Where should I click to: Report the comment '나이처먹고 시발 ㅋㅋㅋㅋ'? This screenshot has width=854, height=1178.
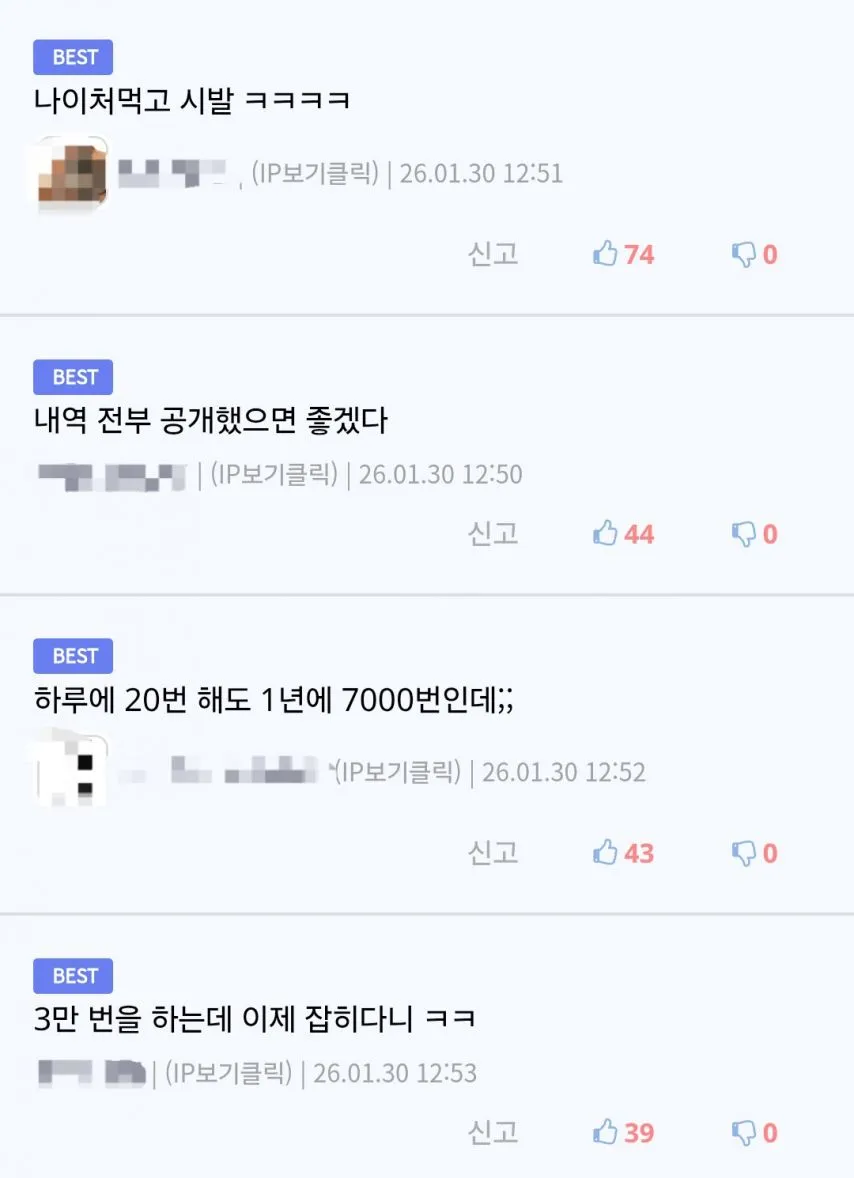493,254
